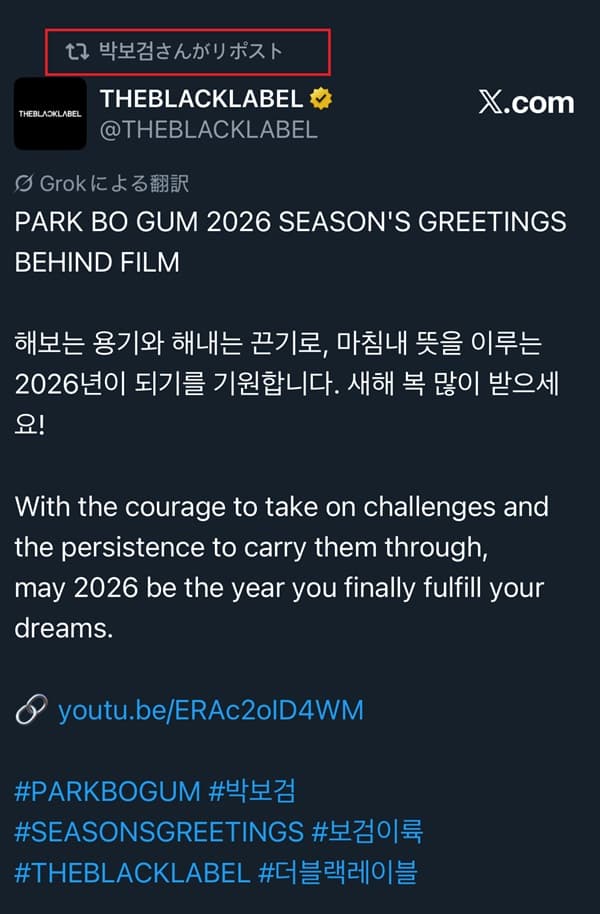This screenshot has height=914, width=600.
Task: Open the #더블랙레이블 hashtag
Action: click(x=337, y=871)
